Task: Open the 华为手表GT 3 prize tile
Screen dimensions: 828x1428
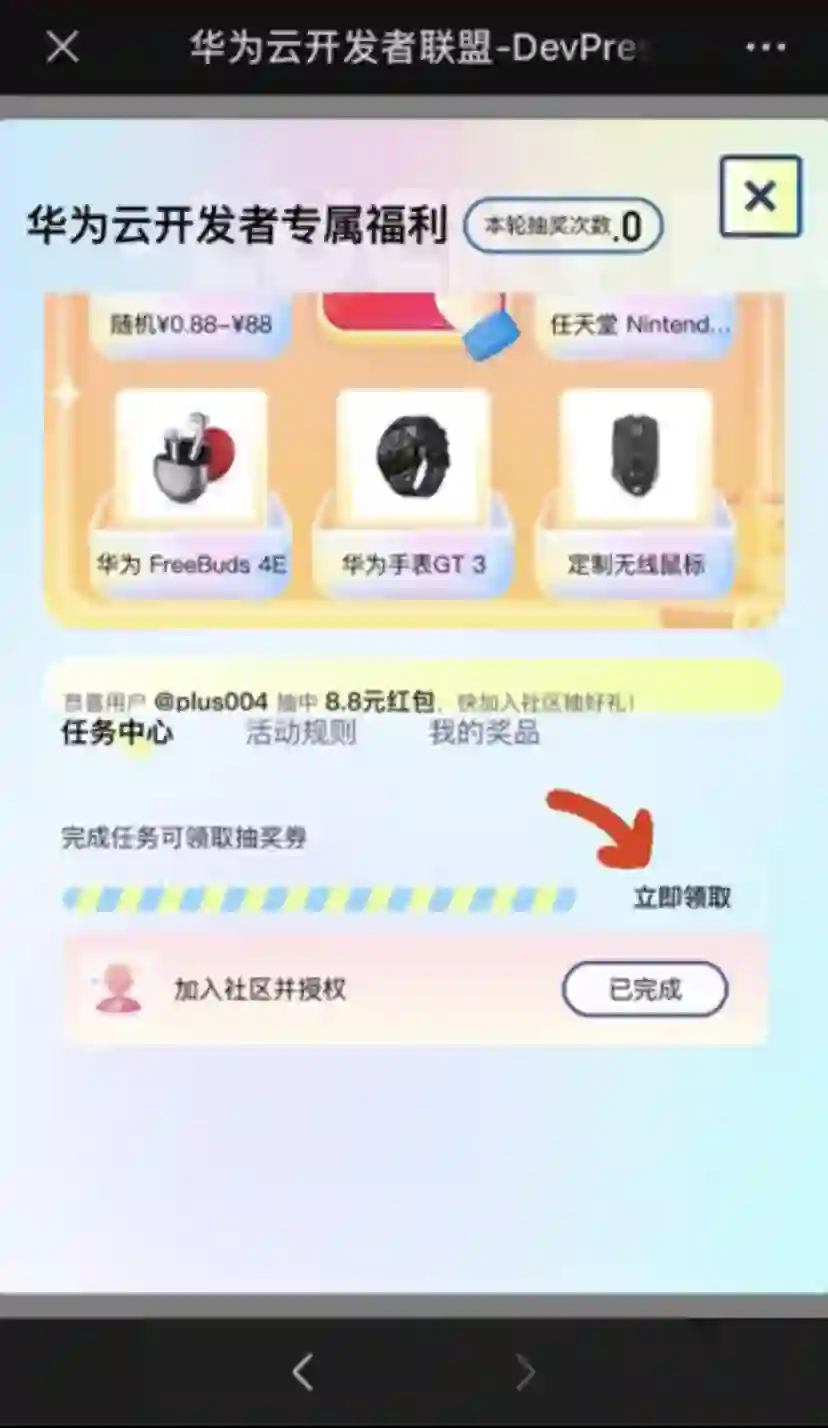Action: [413, 490]
